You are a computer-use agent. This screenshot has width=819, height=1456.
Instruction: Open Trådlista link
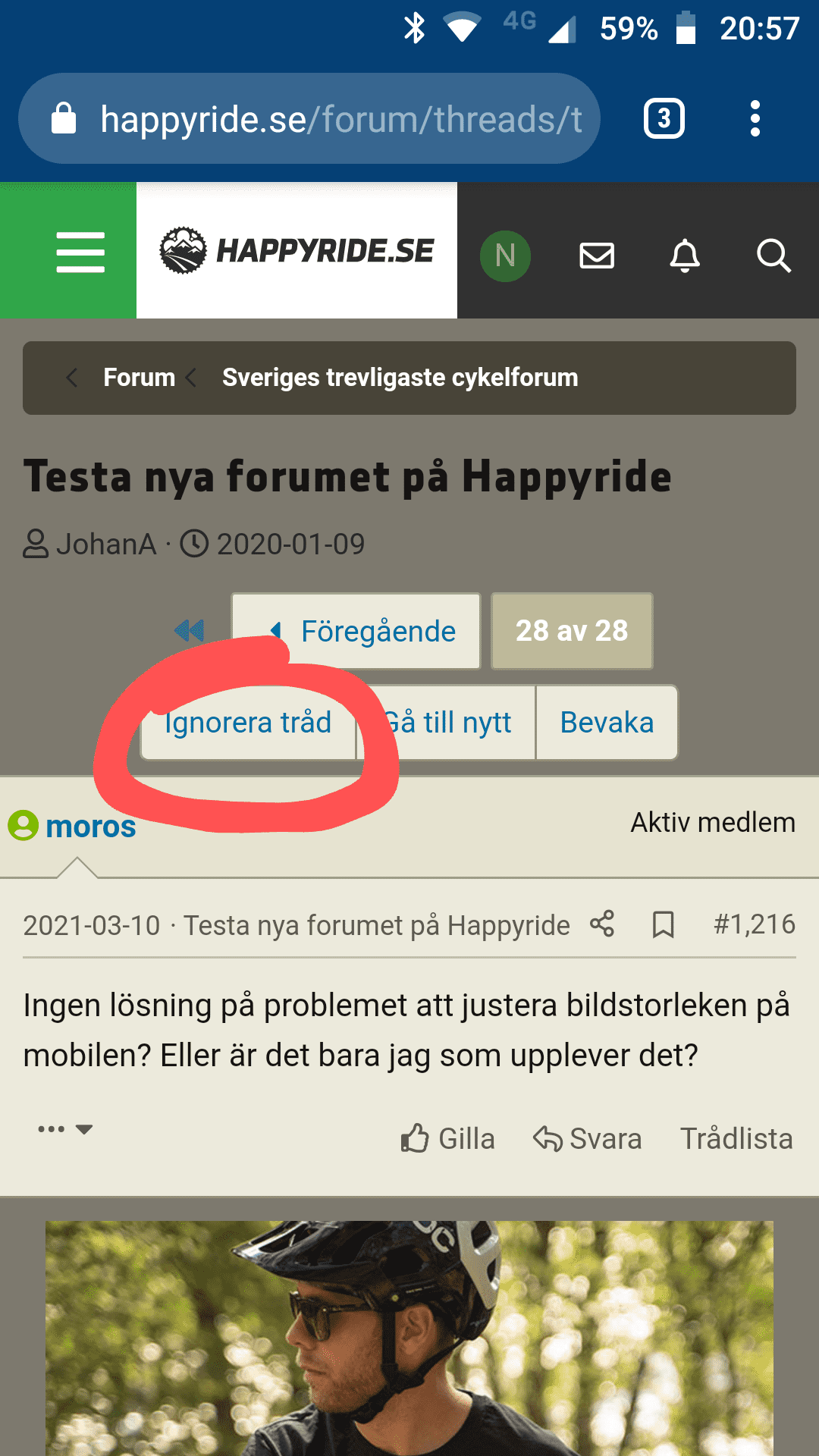tap(736, 1139)
